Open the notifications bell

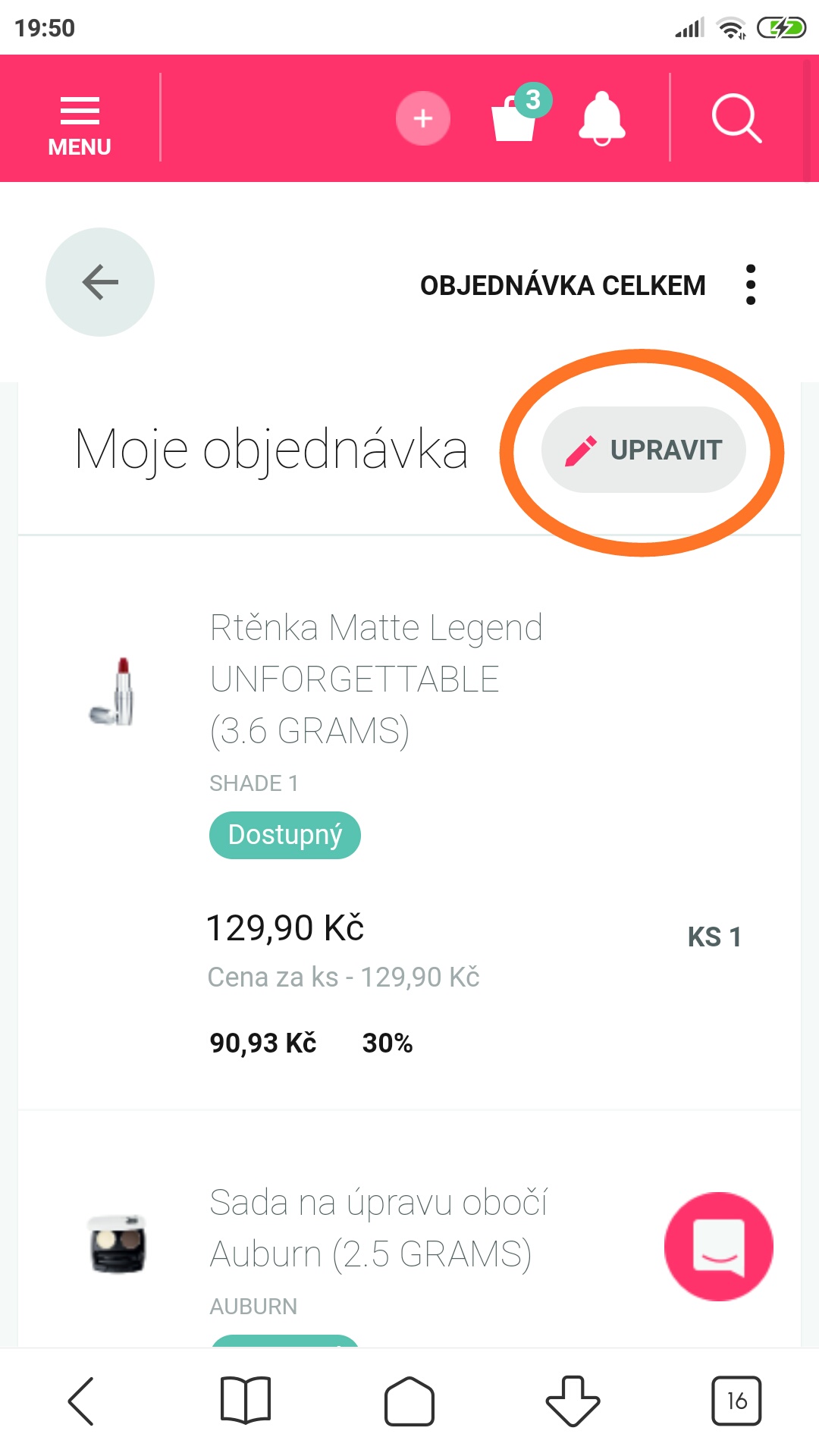(x=602, y=118)
